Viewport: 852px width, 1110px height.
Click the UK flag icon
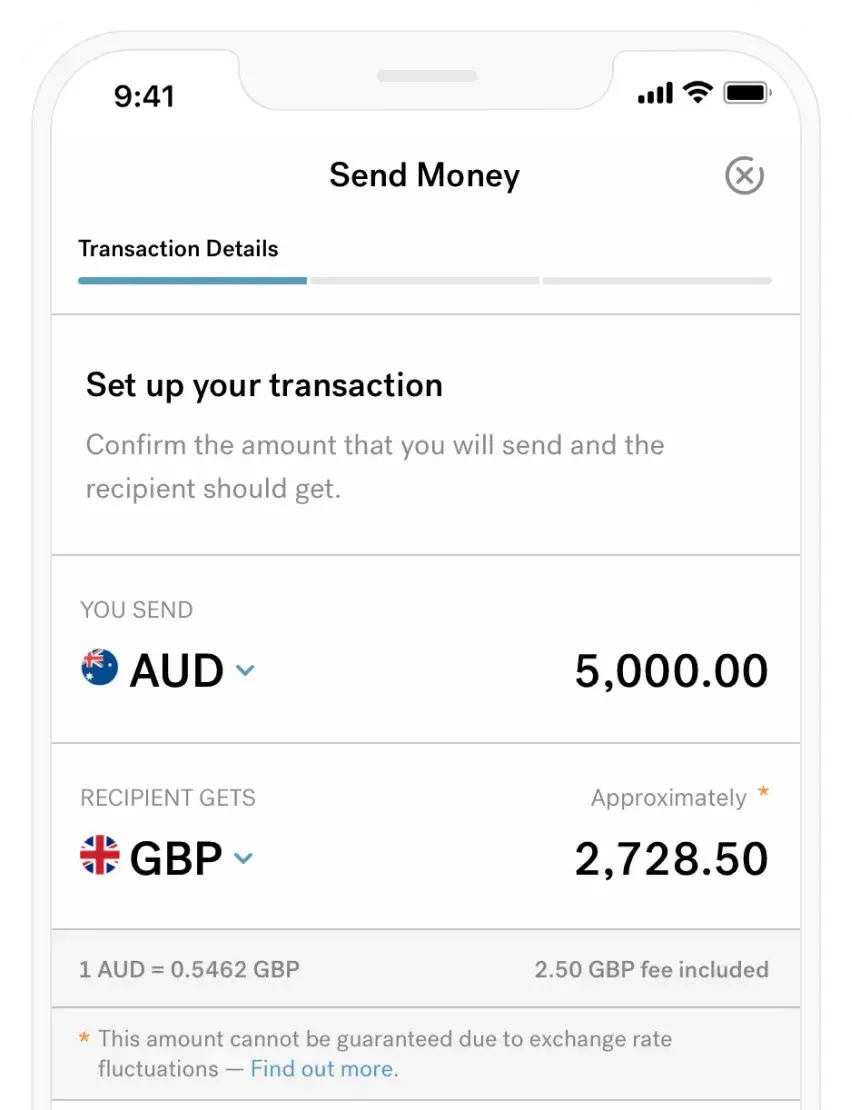[98, 857]
